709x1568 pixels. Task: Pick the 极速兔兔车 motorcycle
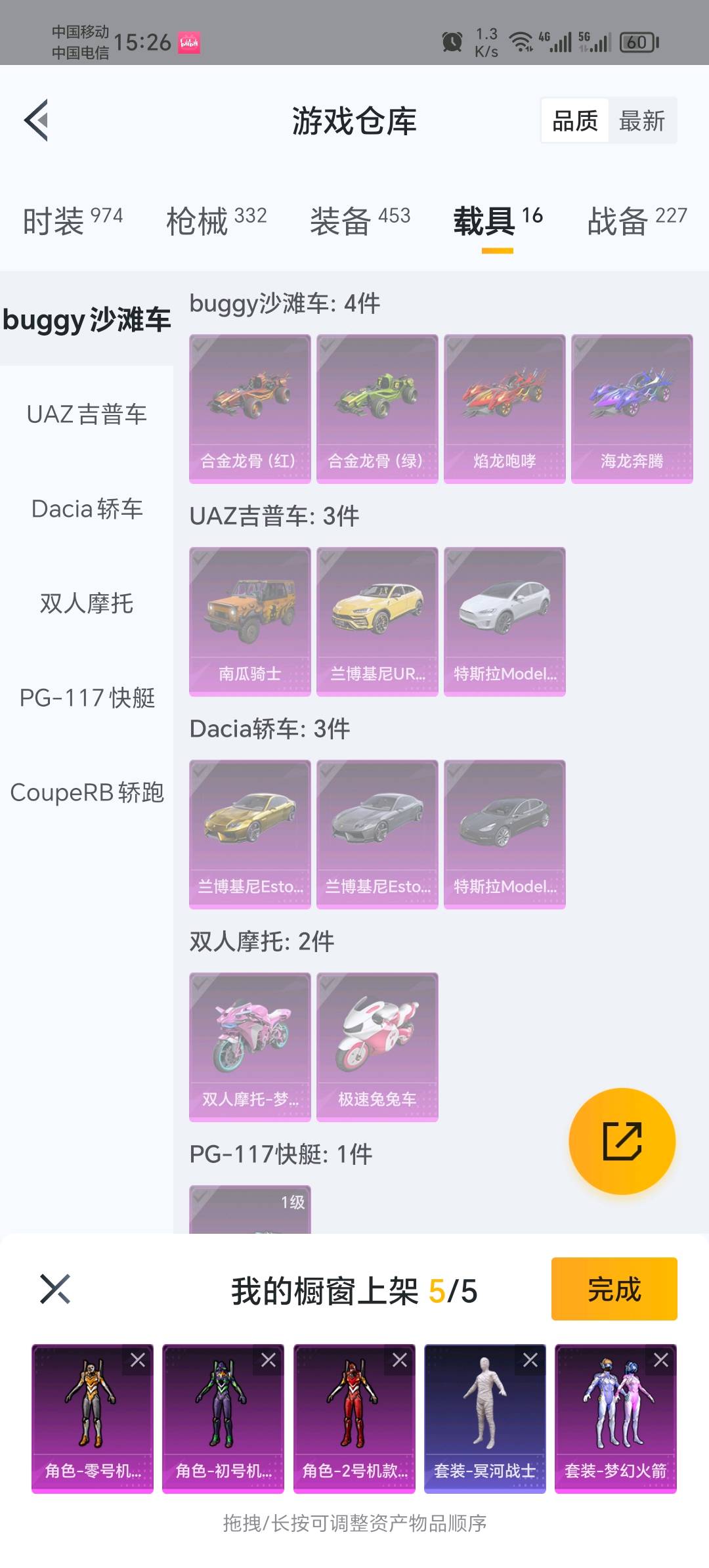pos(377,1047)
